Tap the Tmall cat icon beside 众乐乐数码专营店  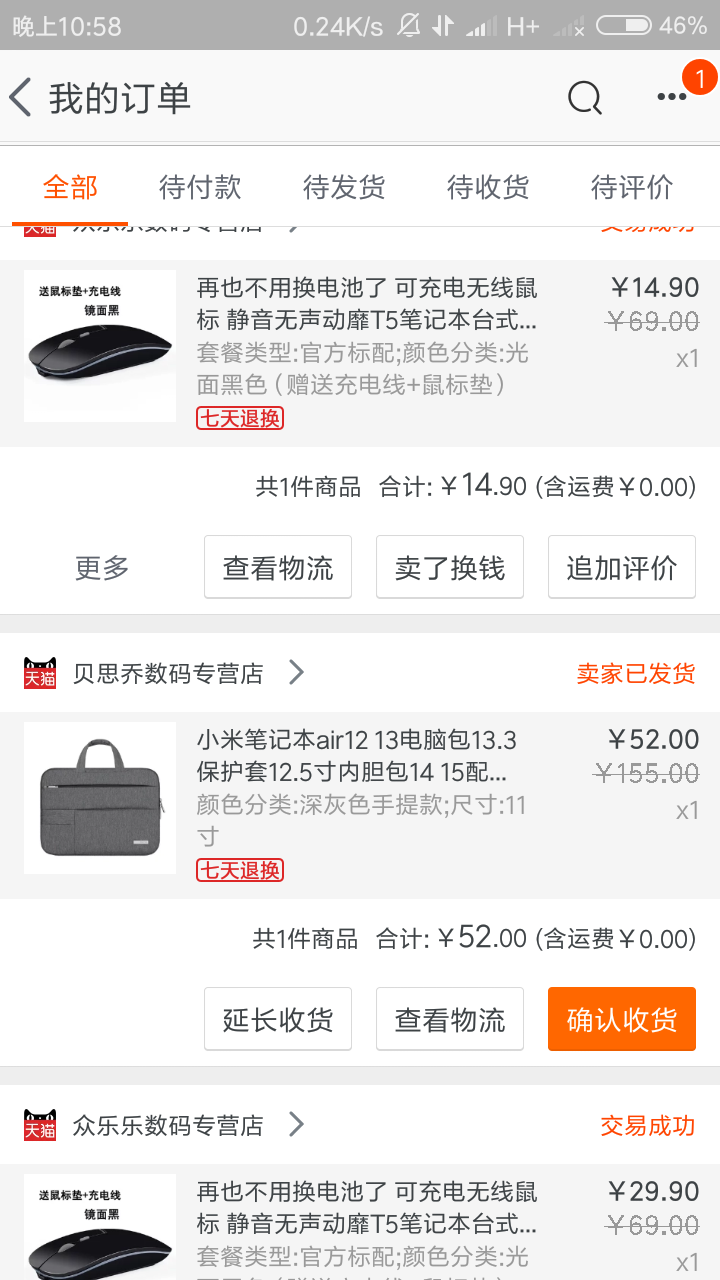[40, 1124]
